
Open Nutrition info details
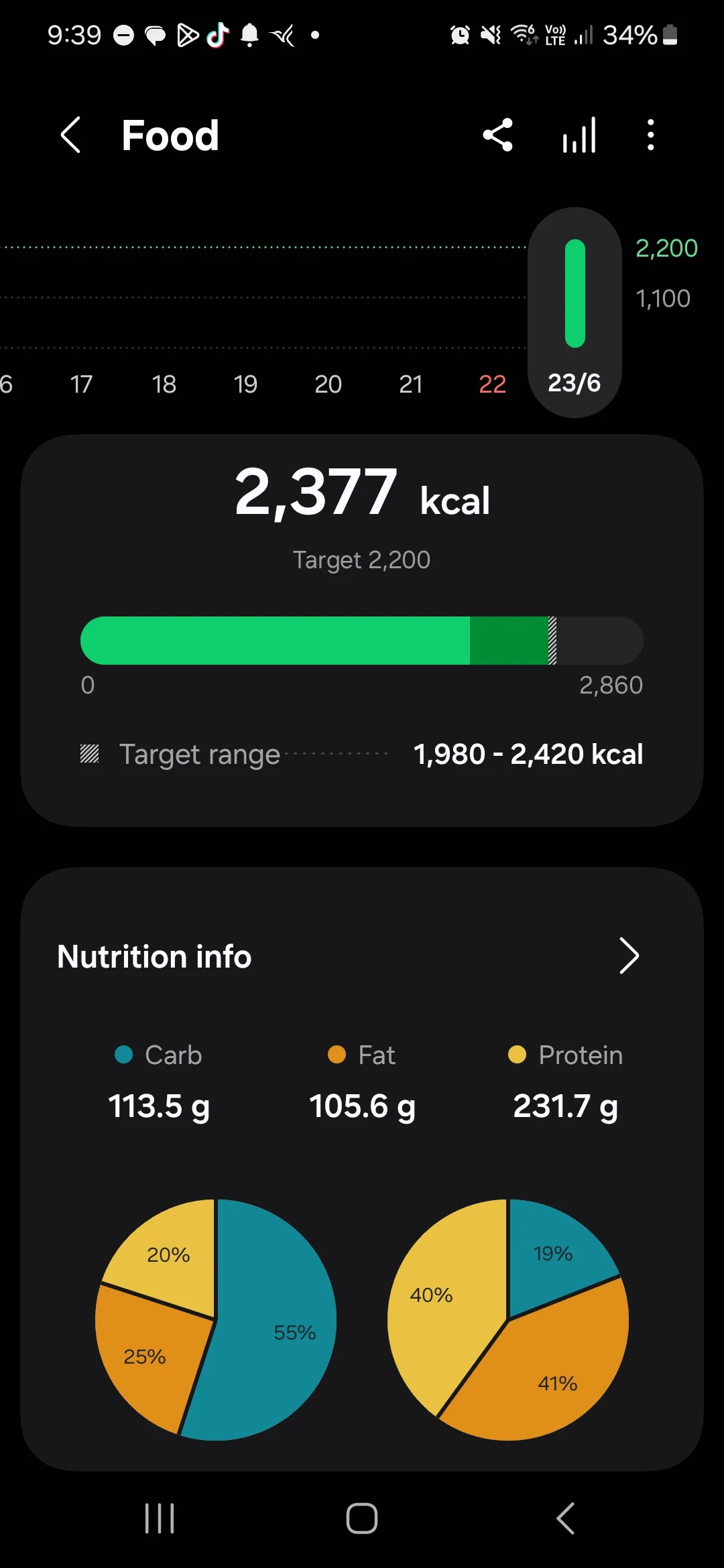(628, 956)
